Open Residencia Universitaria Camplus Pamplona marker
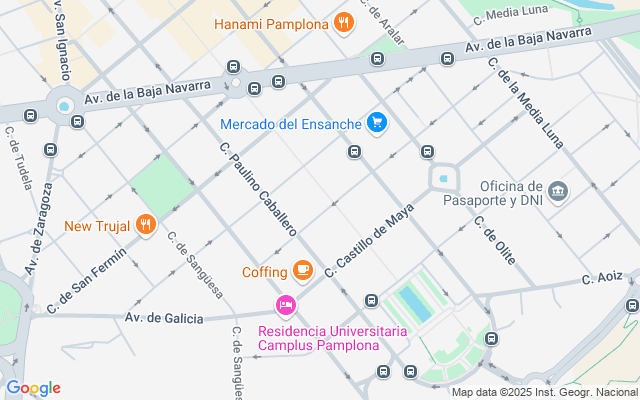640x400 pixels. click(286, 305)
